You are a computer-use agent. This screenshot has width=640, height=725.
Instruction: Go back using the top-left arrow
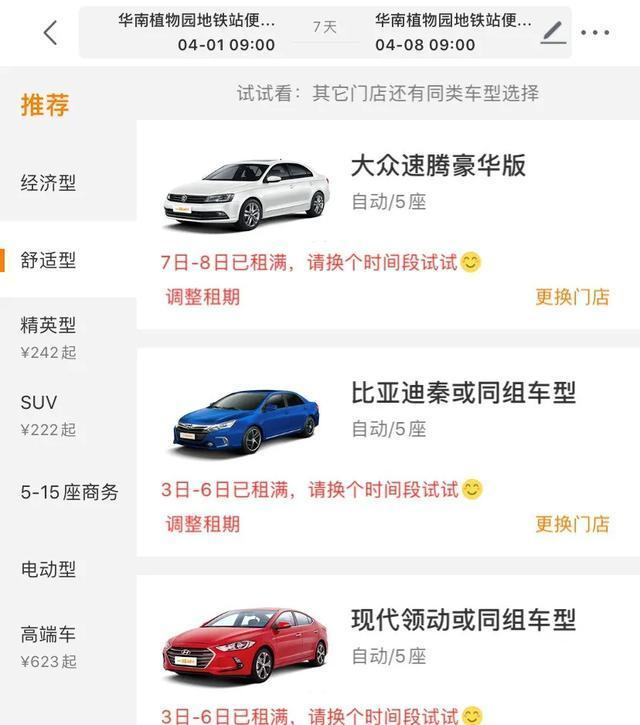click(50, 32)
